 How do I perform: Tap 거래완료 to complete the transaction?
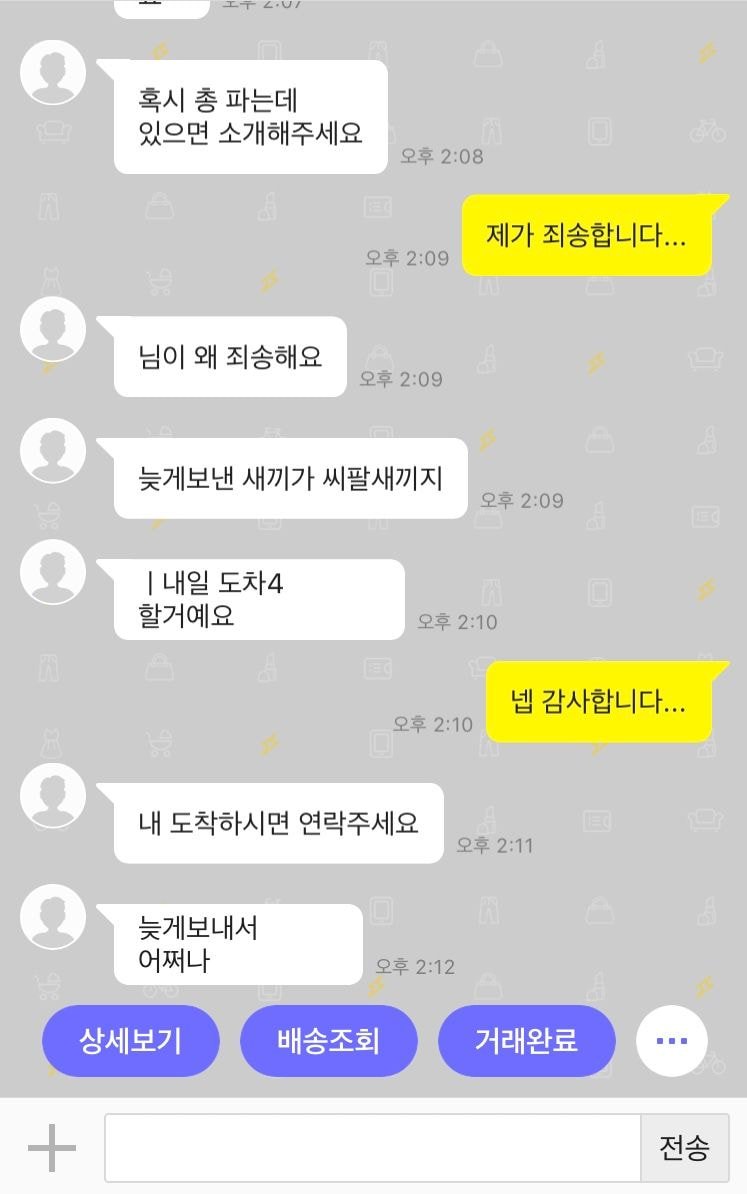(x=527, y=1041)
